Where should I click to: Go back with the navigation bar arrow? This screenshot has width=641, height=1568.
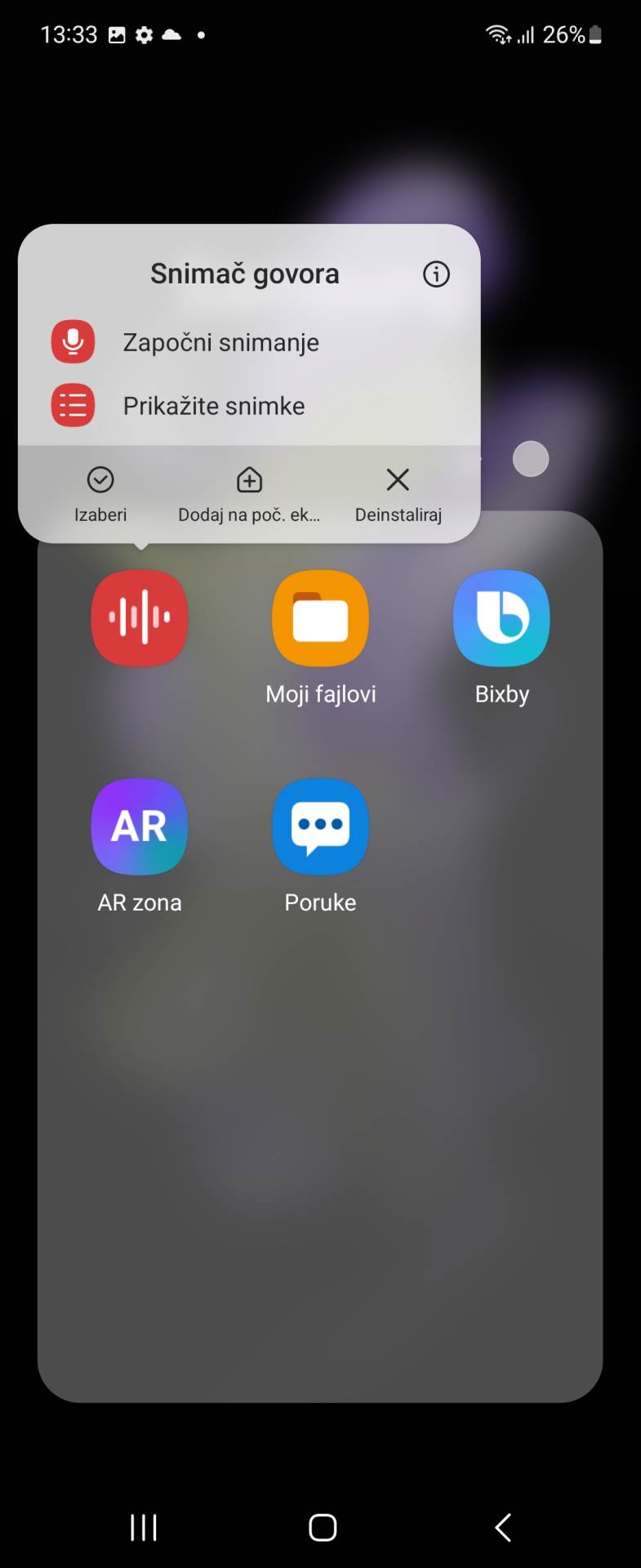503,1527
